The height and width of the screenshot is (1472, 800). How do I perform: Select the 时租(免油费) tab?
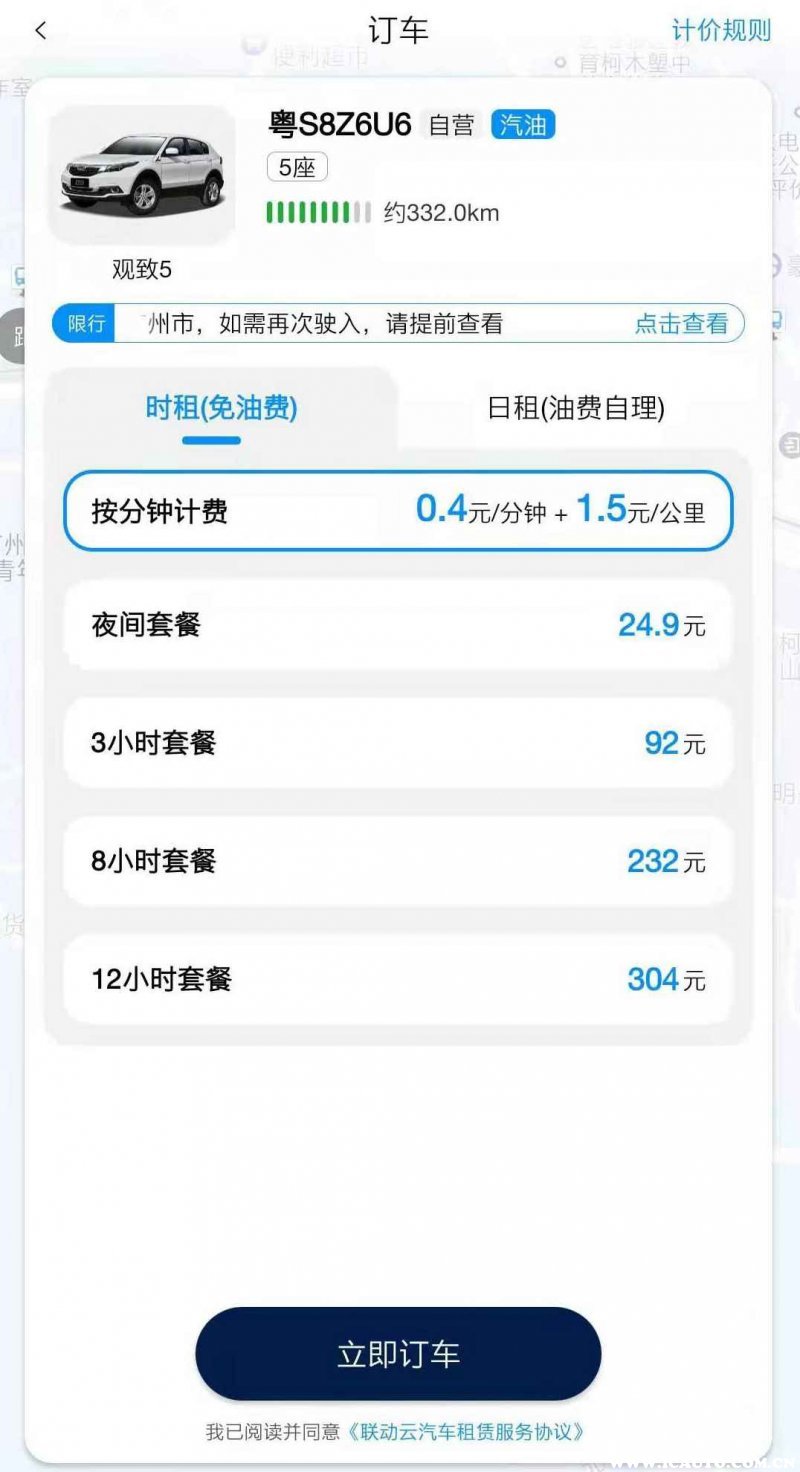tap(221, 408)
